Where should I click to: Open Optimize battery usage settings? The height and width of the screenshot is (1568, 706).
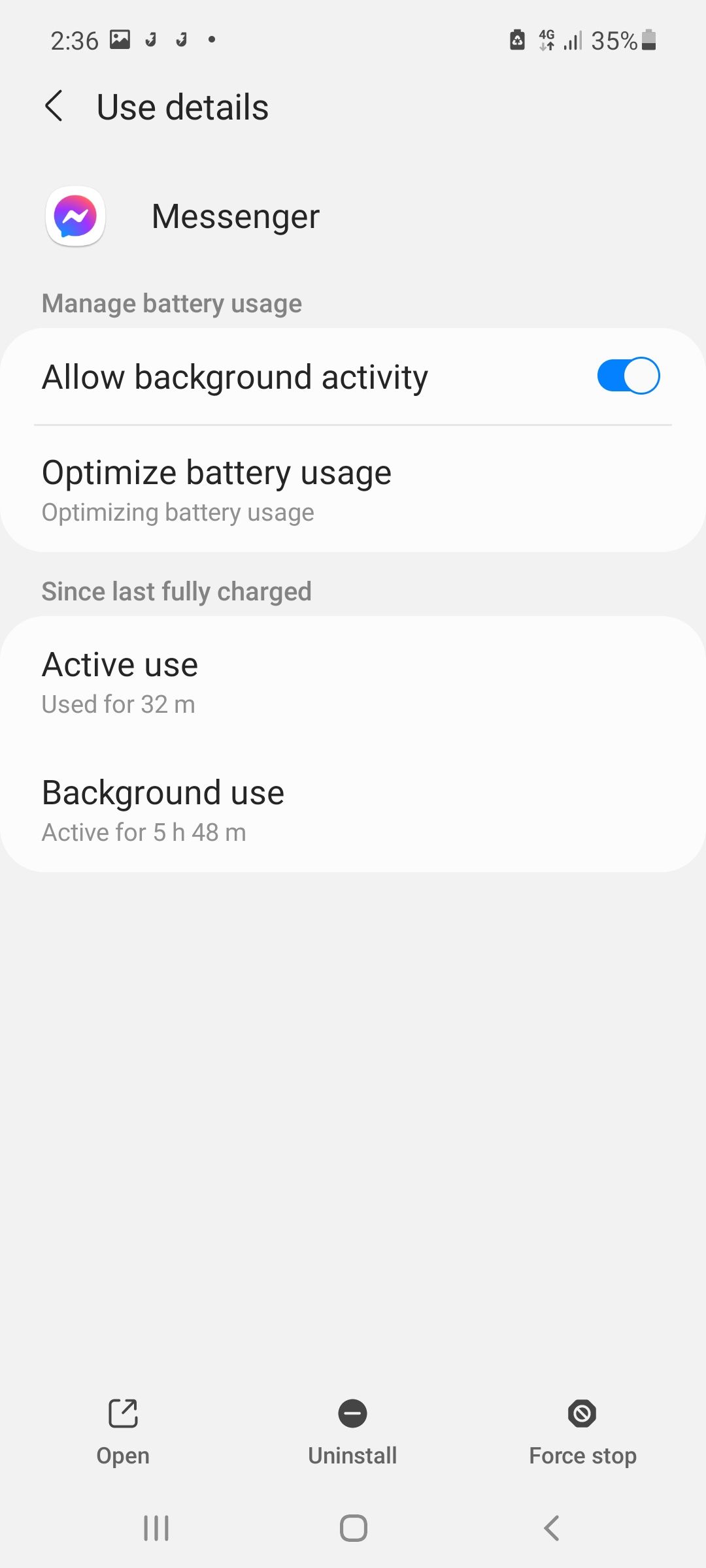point(353,489)
